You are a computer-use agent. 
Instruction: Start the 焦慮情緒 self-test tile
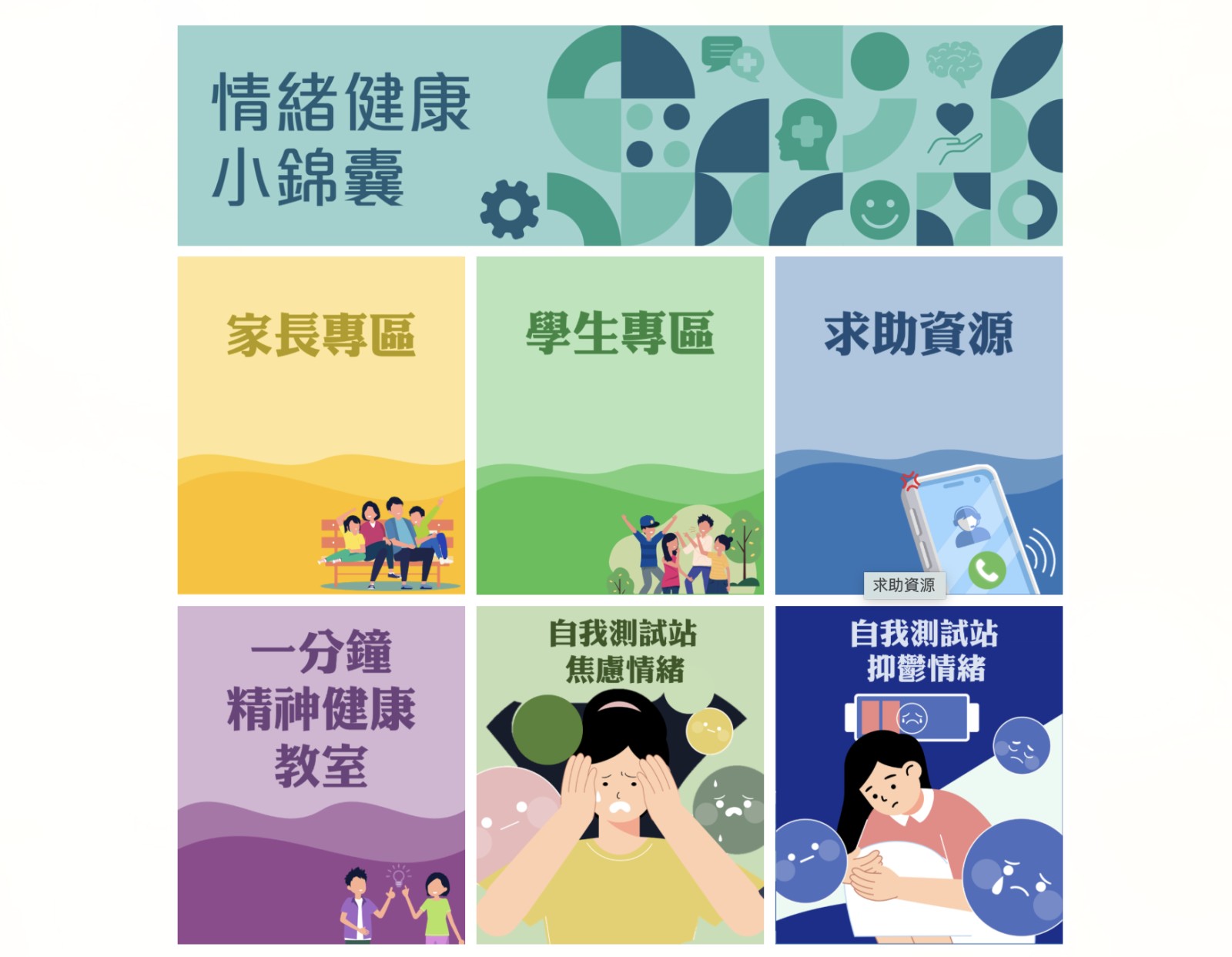click(x=620, y=775)
